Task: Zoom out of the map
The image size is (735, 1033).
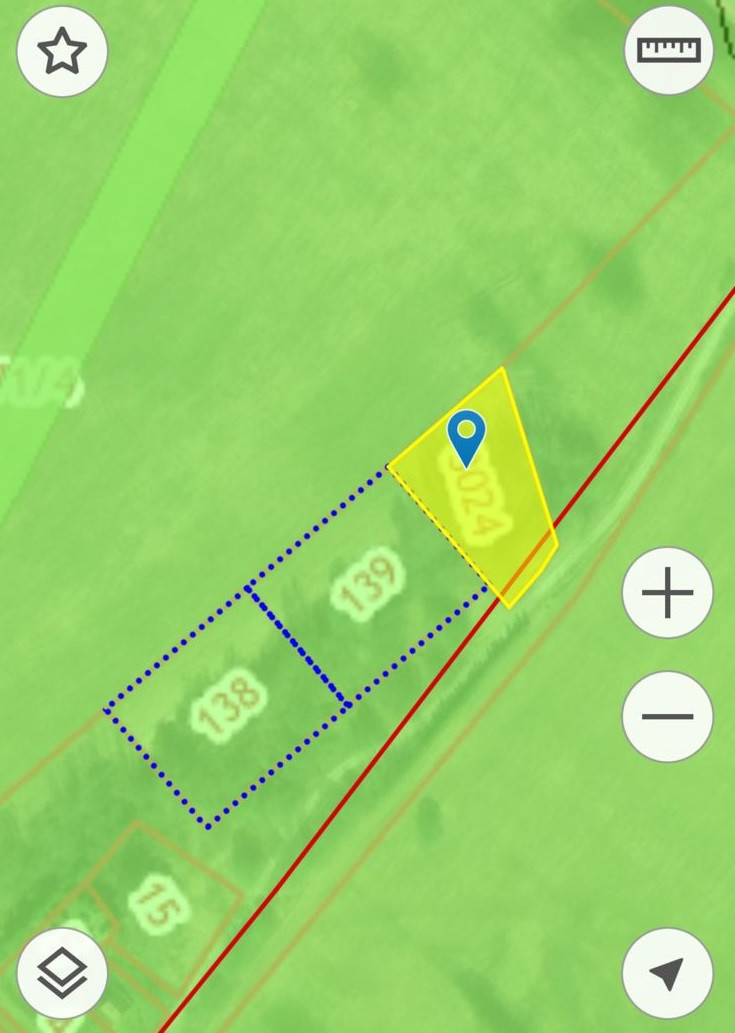Action: pyautogui.click(x=667, y=716)
